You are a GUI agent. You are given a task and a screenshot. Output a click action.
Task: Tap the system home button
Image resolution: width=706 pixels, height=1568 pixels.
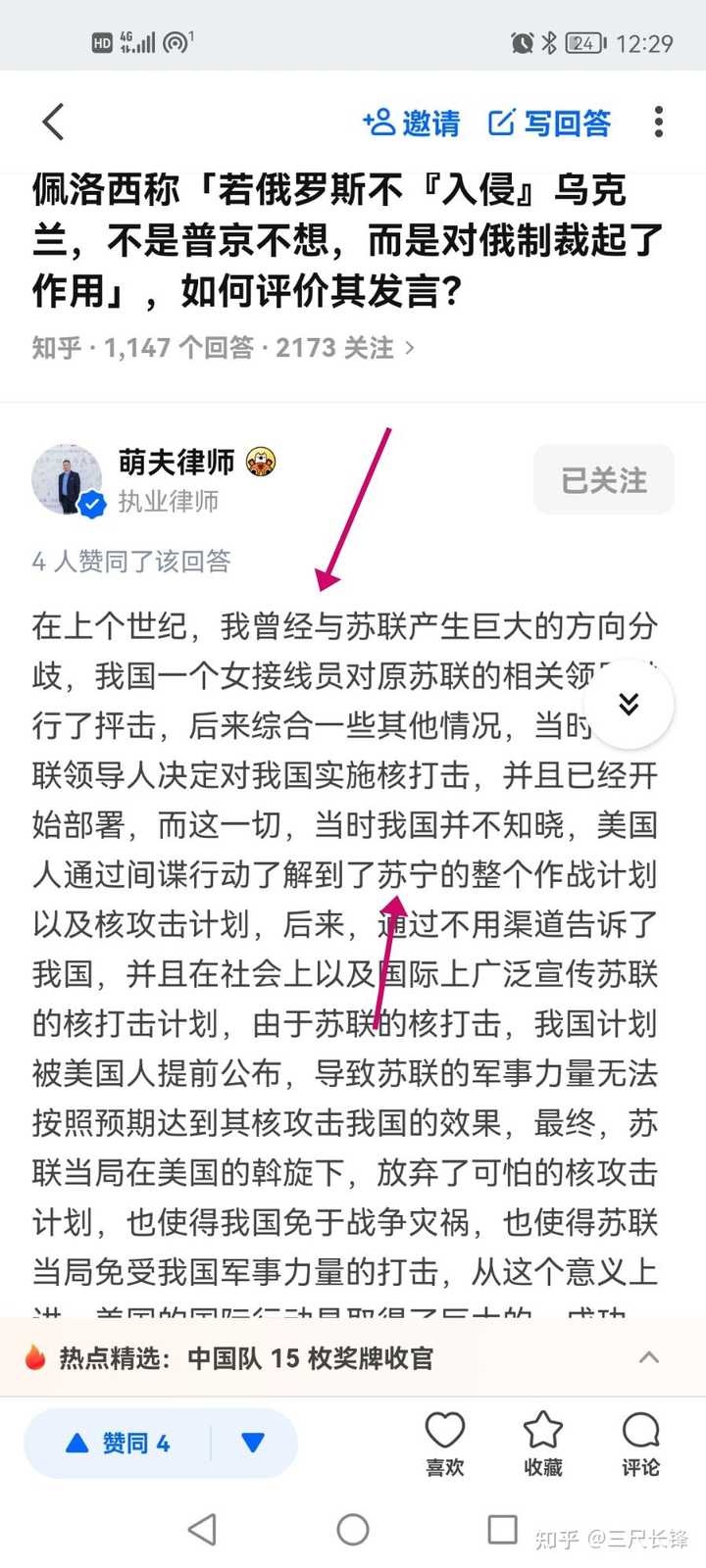click(x=353, y=1529)
